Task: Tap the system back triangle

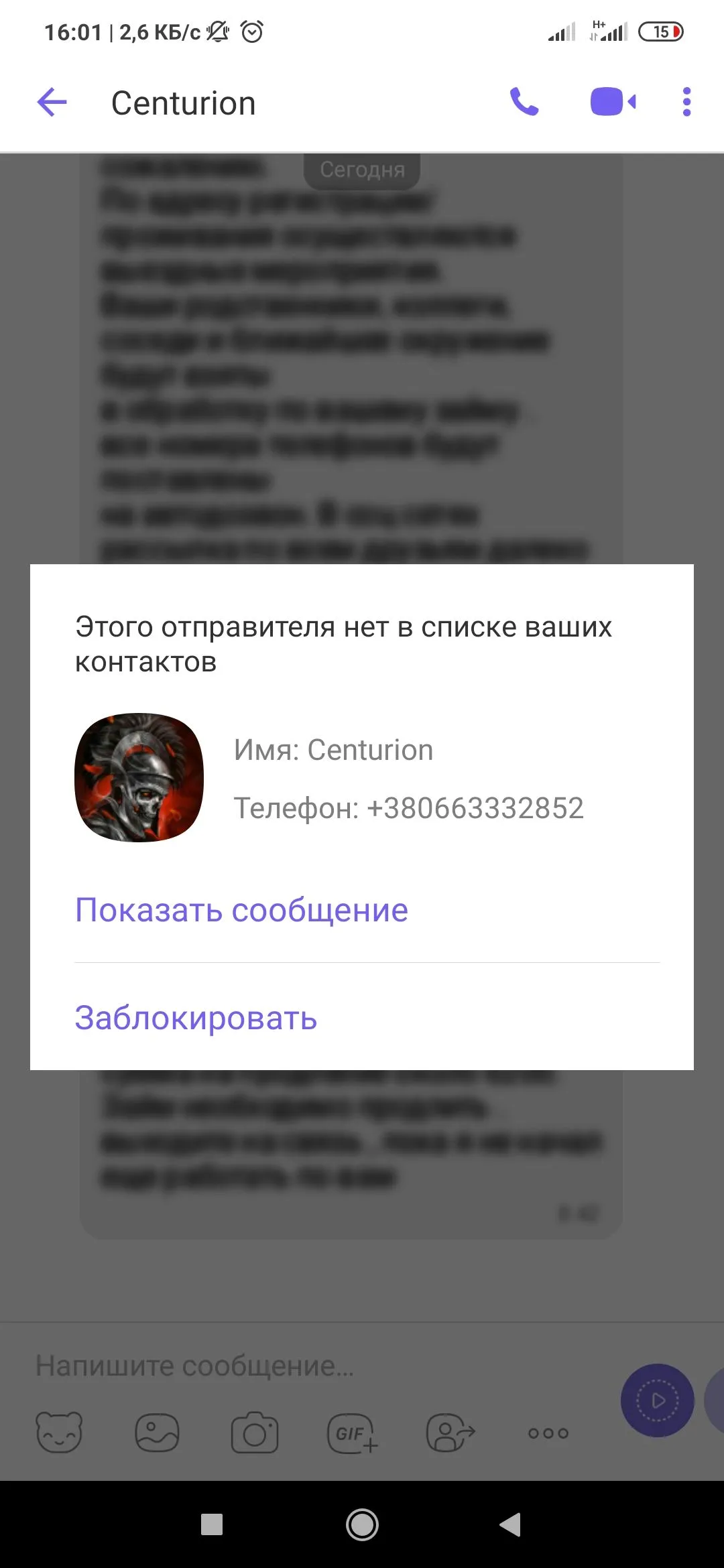Action: coord(511,1525)
